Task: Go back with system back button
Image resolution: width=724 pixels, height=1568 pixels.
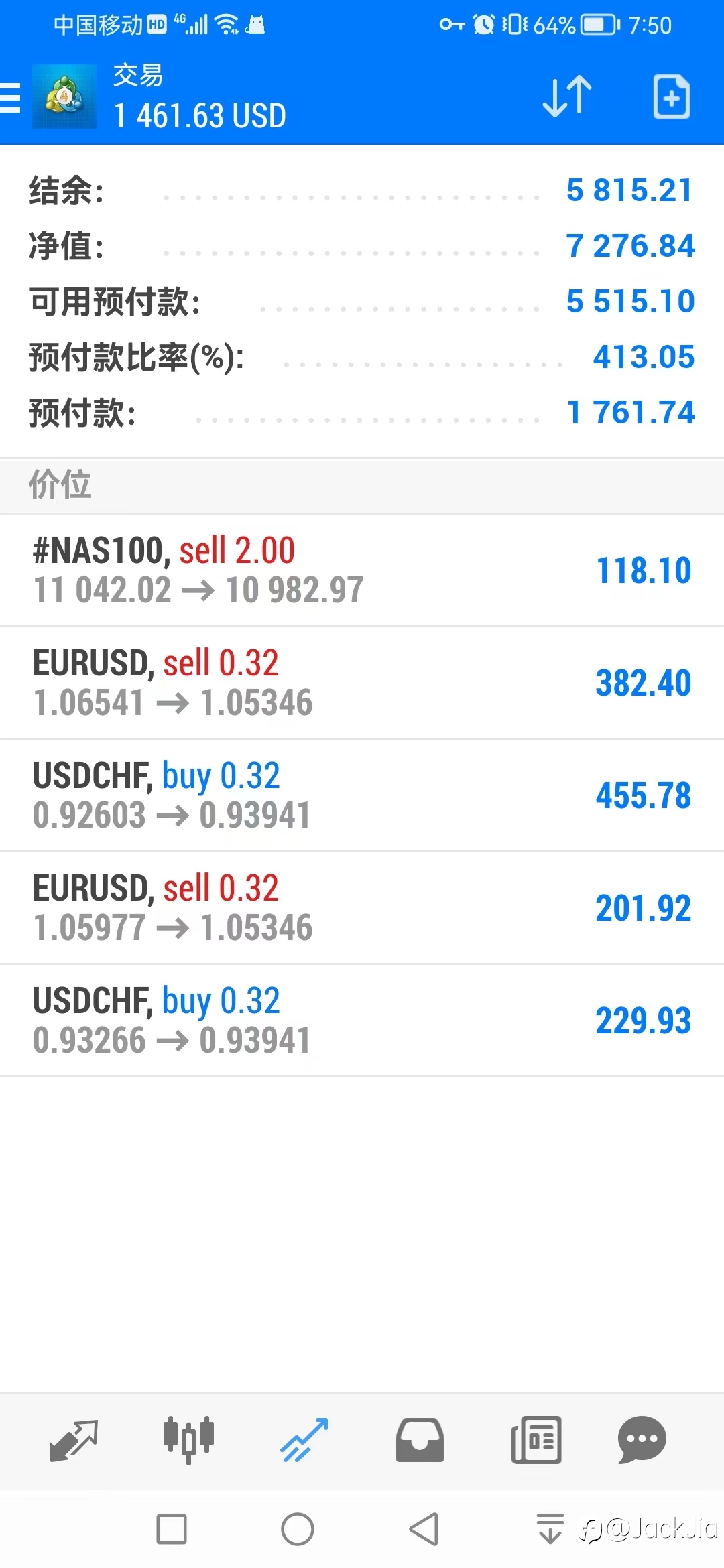Action: [424, 1529]
